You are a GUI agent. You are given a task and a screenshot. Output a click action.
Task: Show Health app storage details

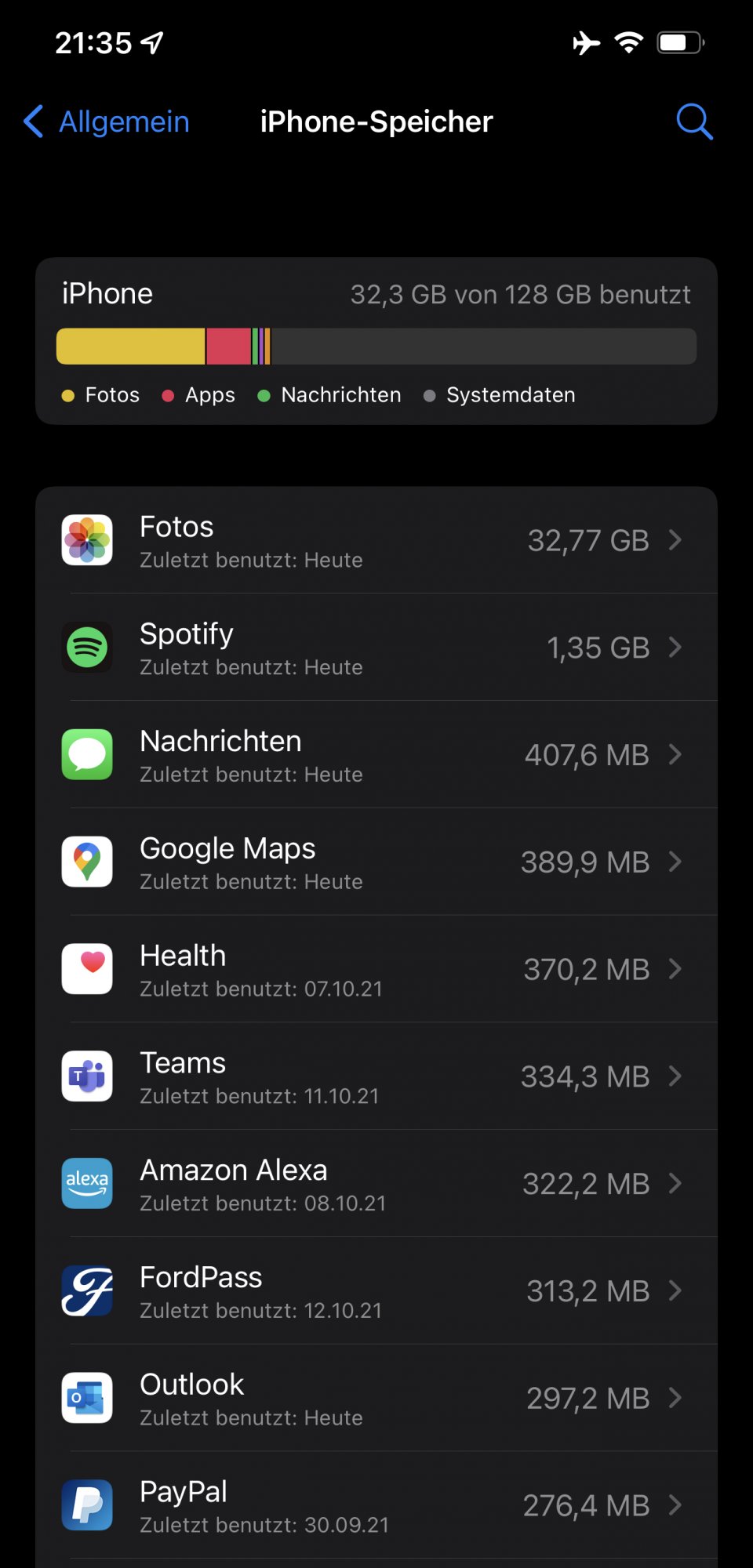pyautogui.click(x=376, y=970)
